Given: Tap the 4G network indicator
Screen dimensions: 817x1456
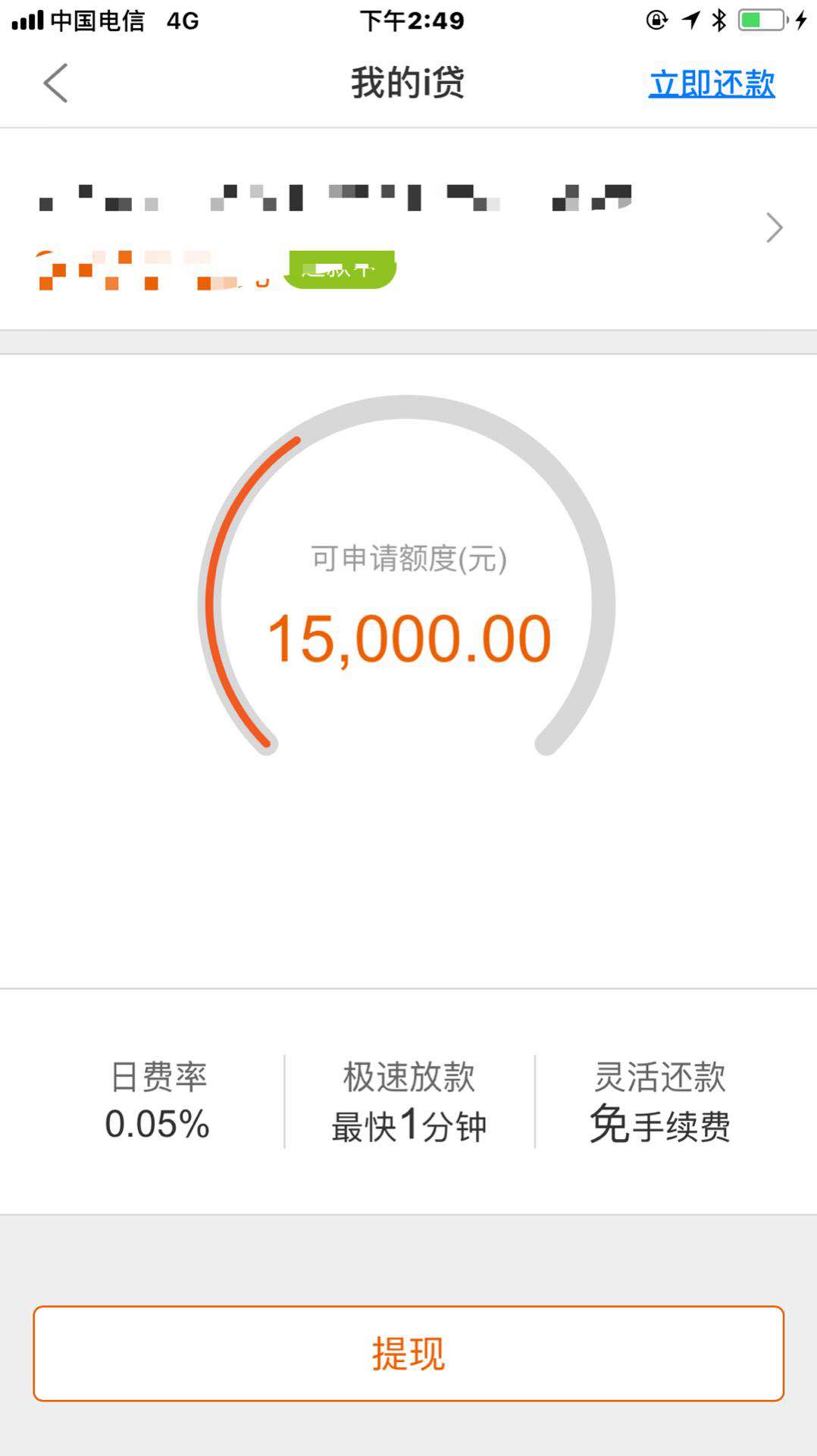Looking at the screenshot, I should point(180,20).
